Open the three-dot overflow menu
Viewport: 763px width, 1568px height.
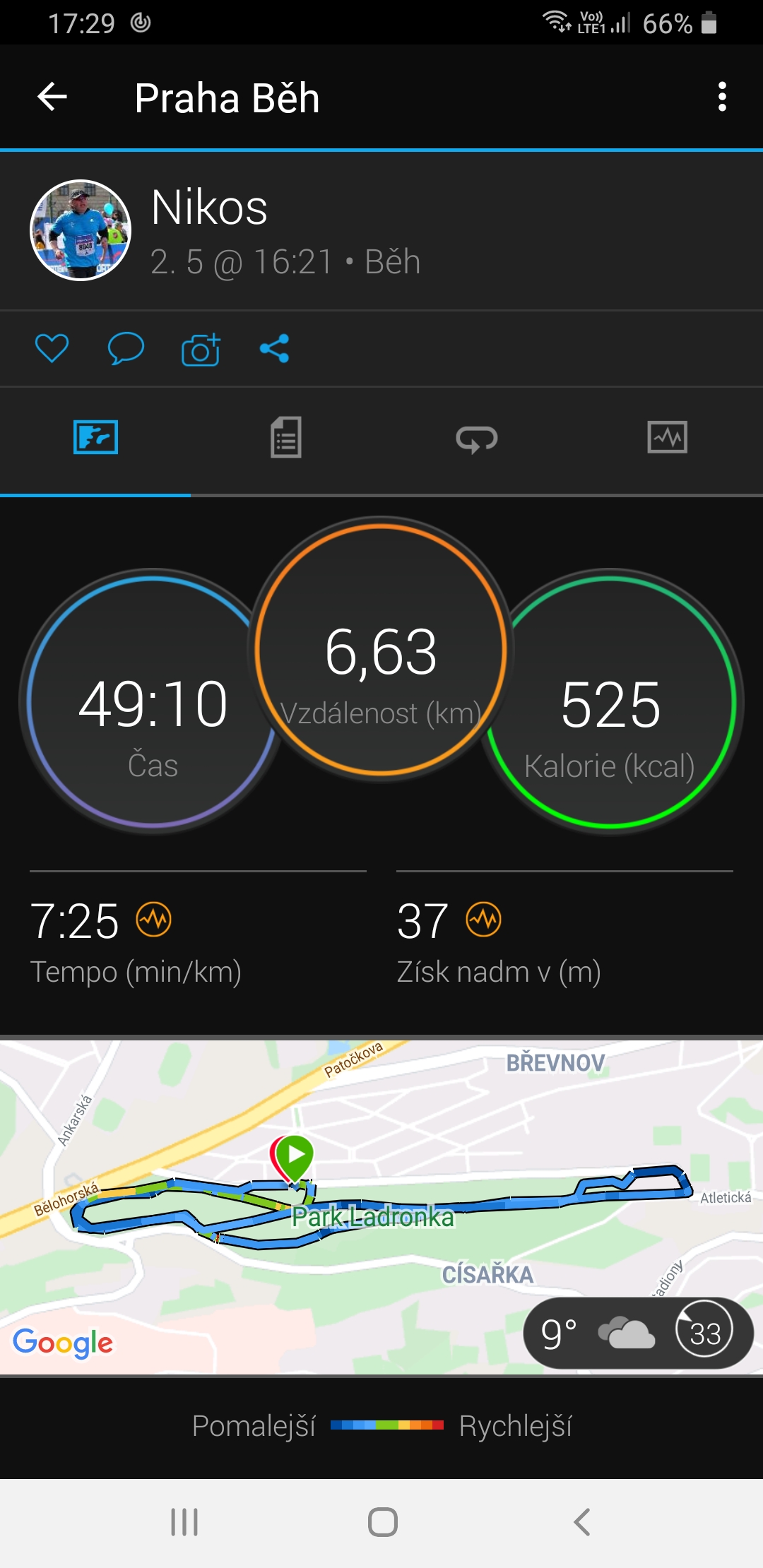click(722, 97)
